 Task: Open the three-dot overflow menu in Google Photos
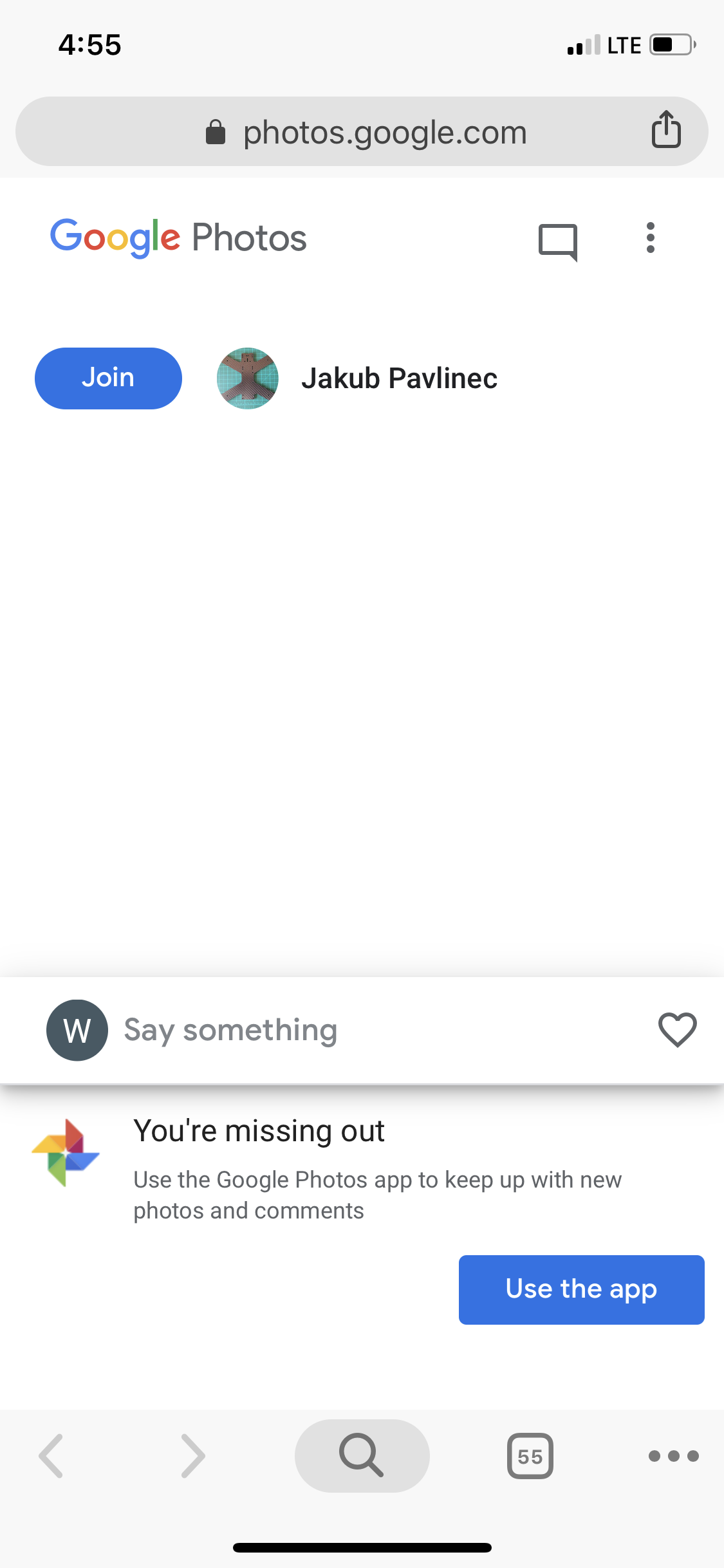650,238
